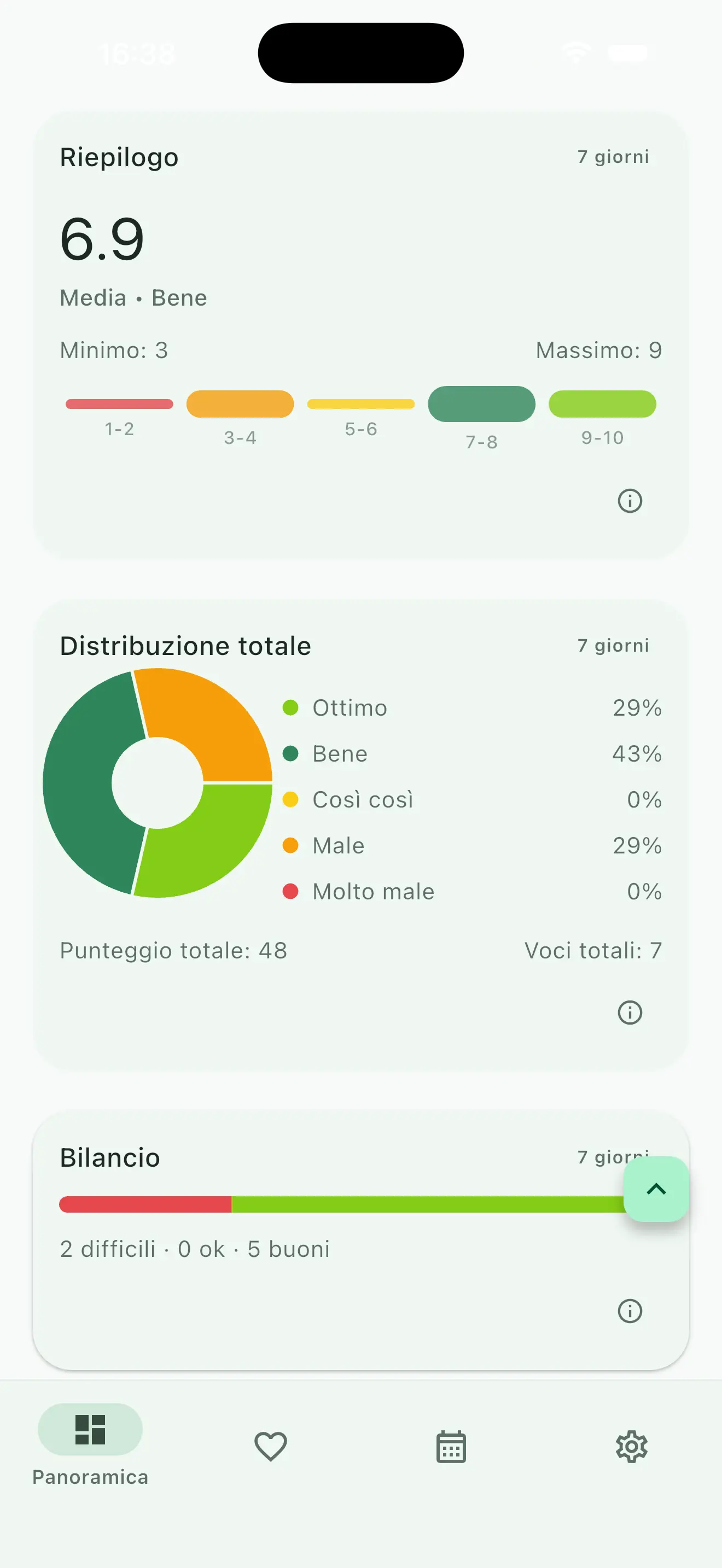
Task: Toggle the 7-8 range segment
Action: click(481, 403)
